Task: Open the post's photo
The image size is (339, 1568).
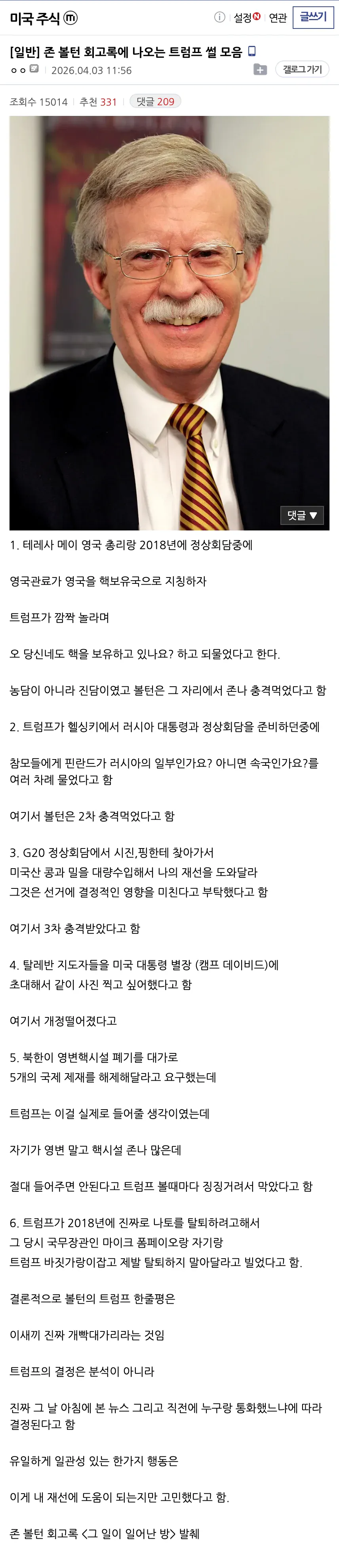Action: tap(169, 323)
